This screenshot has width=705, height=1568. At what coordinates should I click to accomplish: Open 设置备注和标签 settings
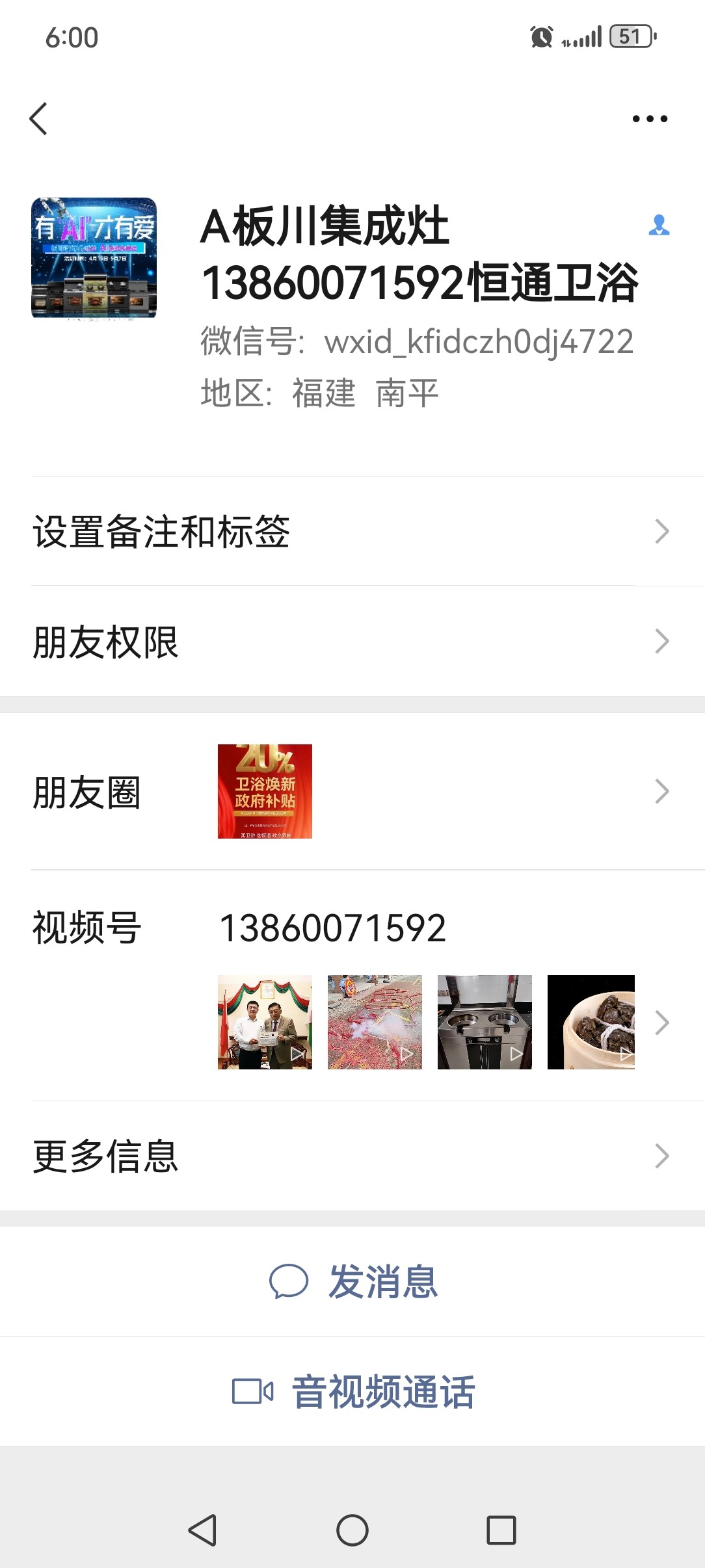point(351,531)
